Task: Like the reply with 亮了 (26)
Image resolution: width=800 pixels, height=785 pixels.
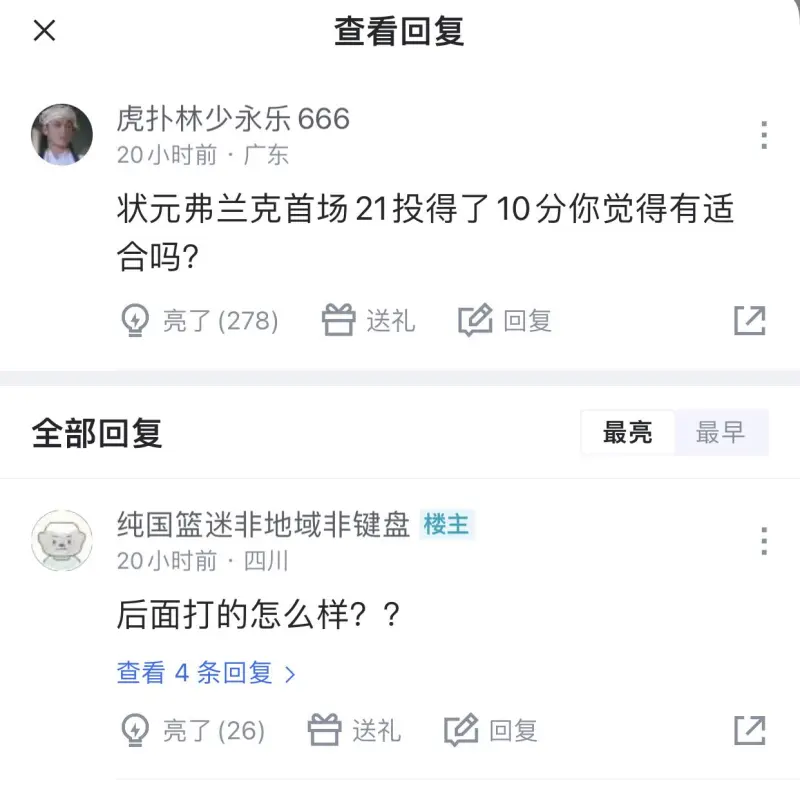Action: click(192, 731)
